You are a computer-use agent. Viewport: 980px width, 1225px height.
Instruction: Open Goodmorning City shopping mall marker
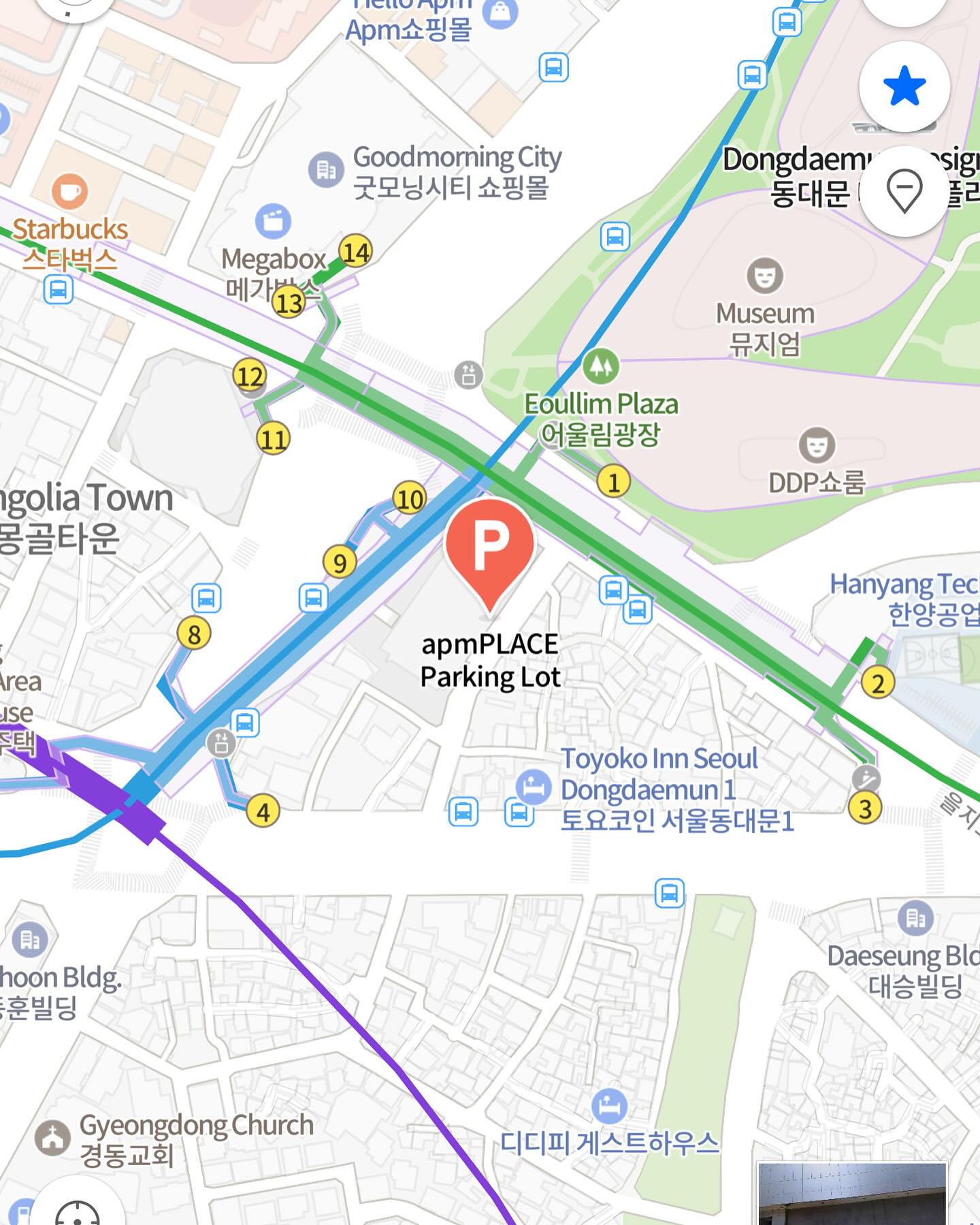tap(326, 169)
